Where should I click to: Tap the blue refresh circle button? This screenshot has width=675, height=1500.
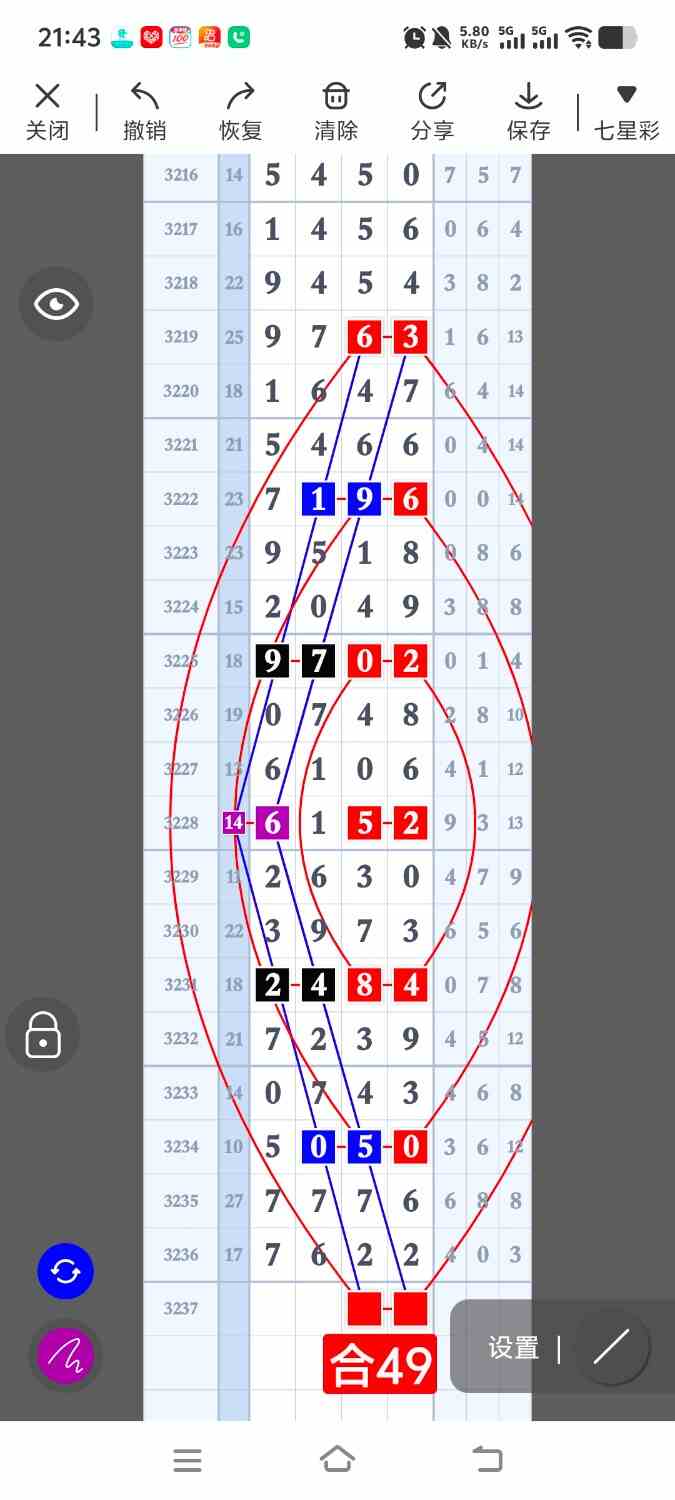tap(65, 1272)
